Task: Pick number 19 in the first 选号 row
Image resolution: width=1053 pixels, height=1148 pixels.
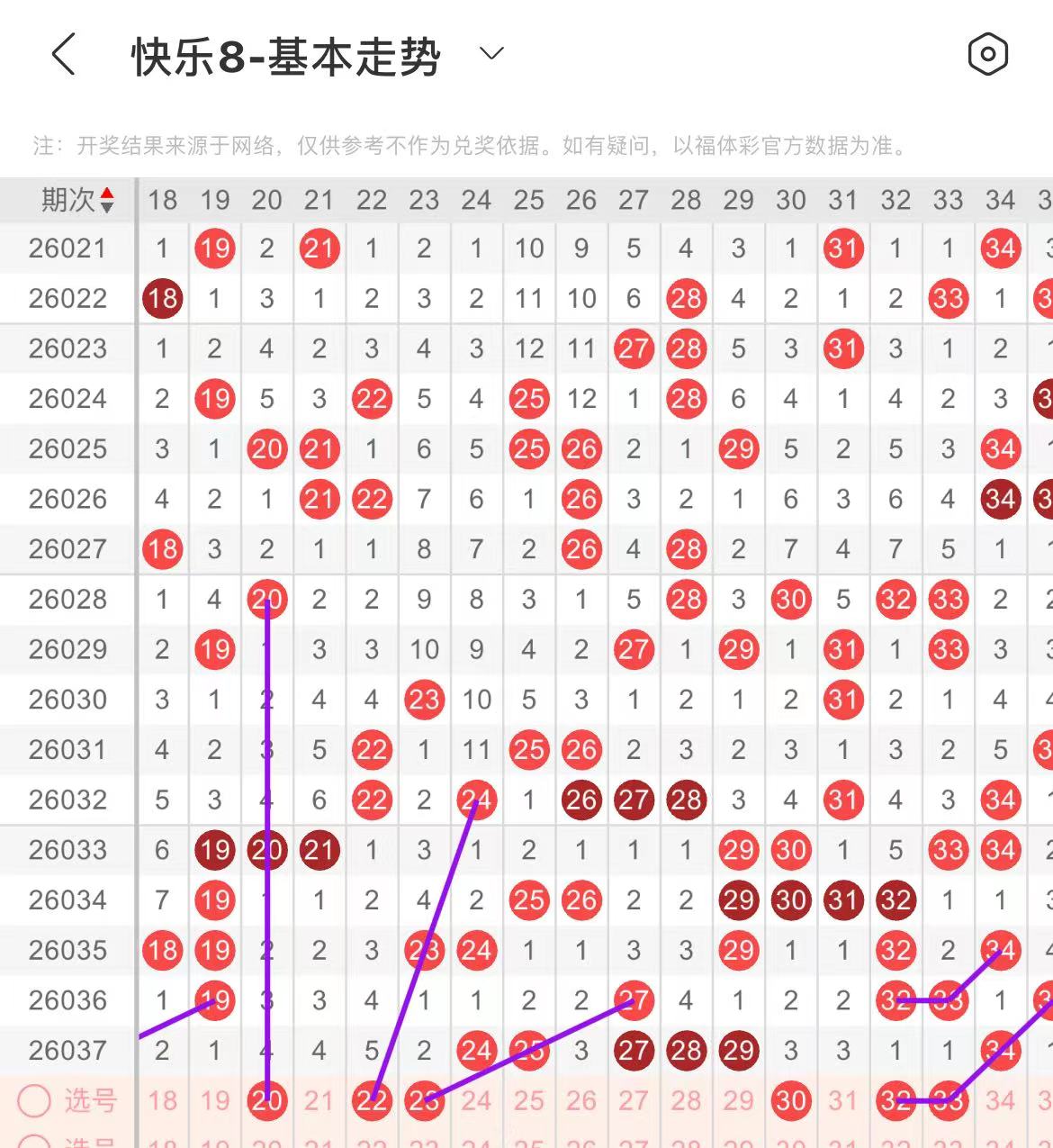Action: (x=214, y=1100)
